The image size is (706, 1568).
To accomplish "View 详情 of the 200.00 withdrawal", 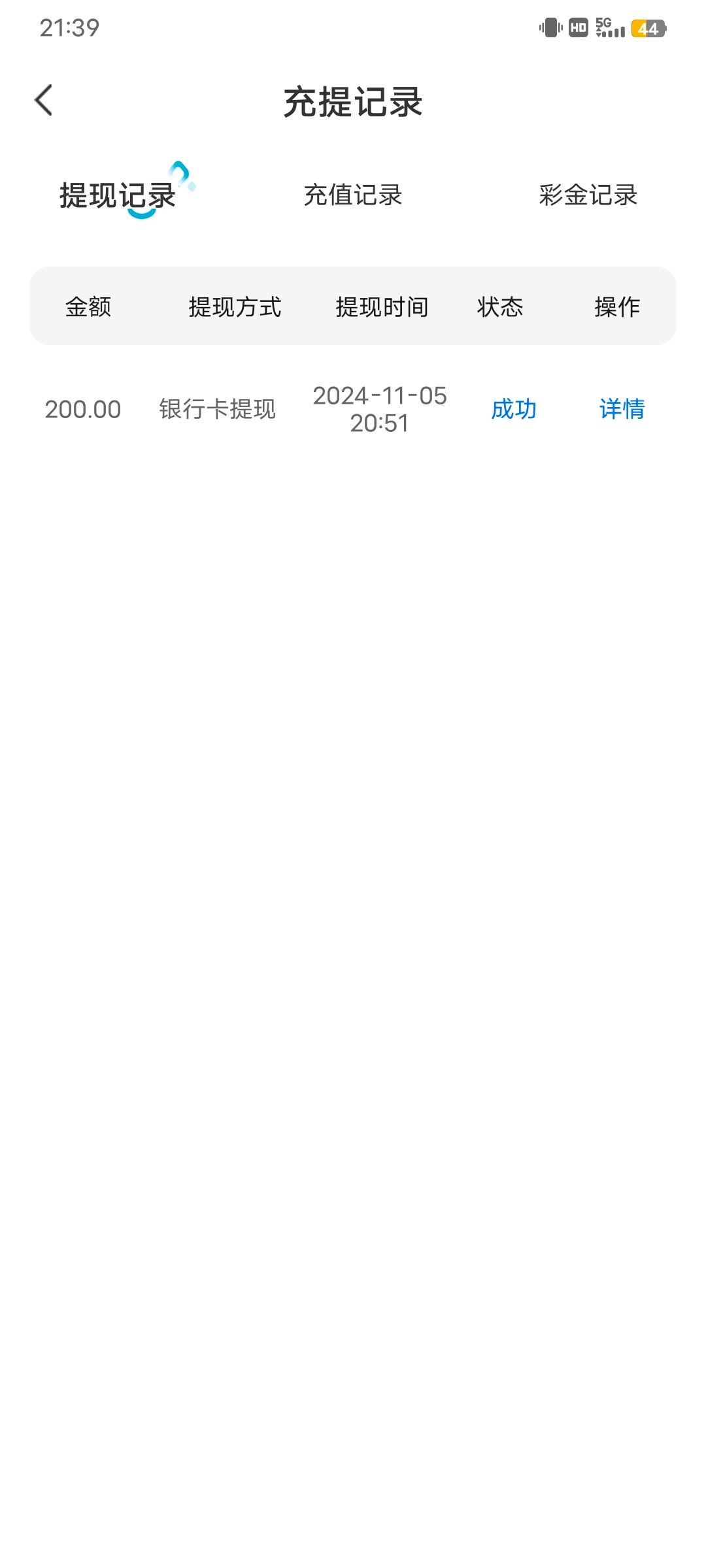I will pyautogui.click(x=622, y=410).
